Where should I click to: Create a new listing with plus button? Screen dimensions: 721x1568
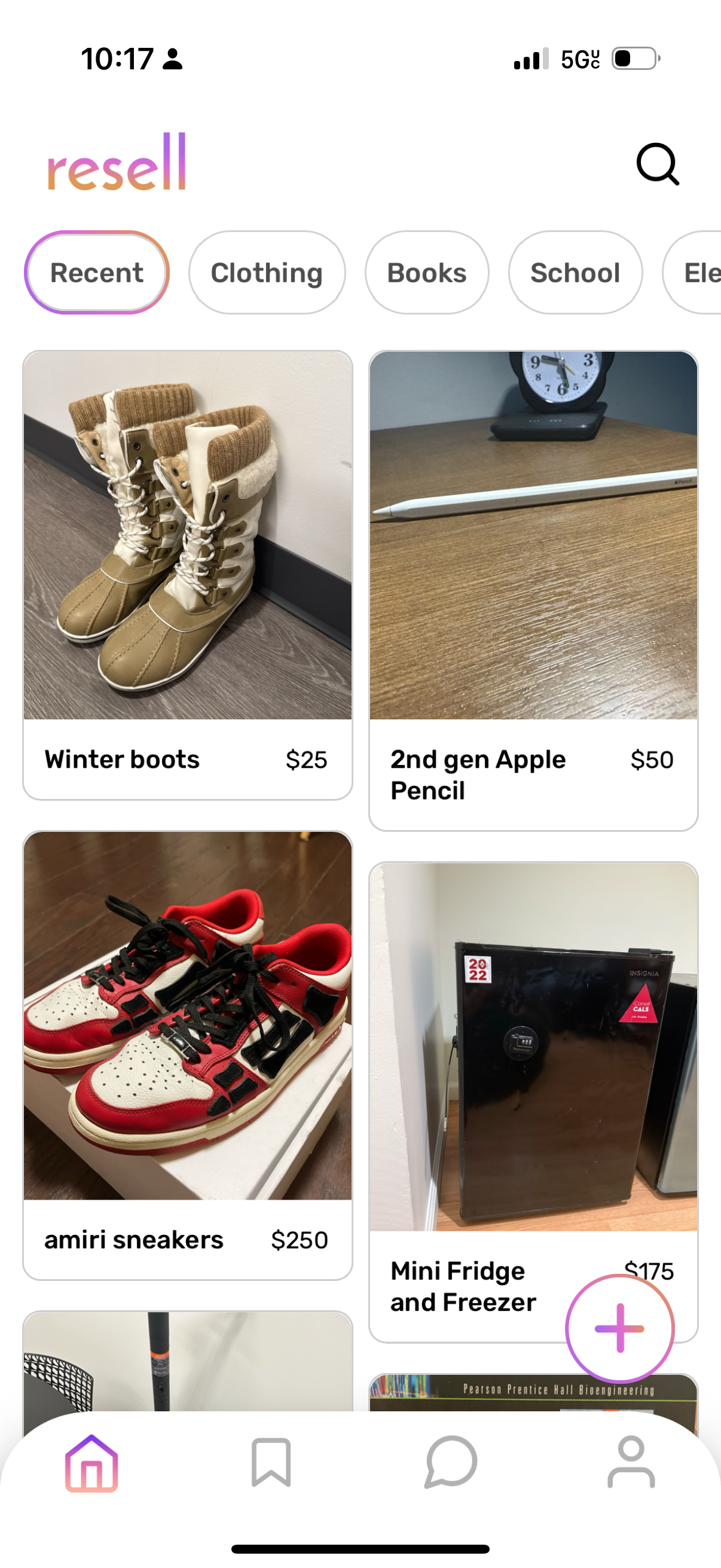[x=619, y=1328]
